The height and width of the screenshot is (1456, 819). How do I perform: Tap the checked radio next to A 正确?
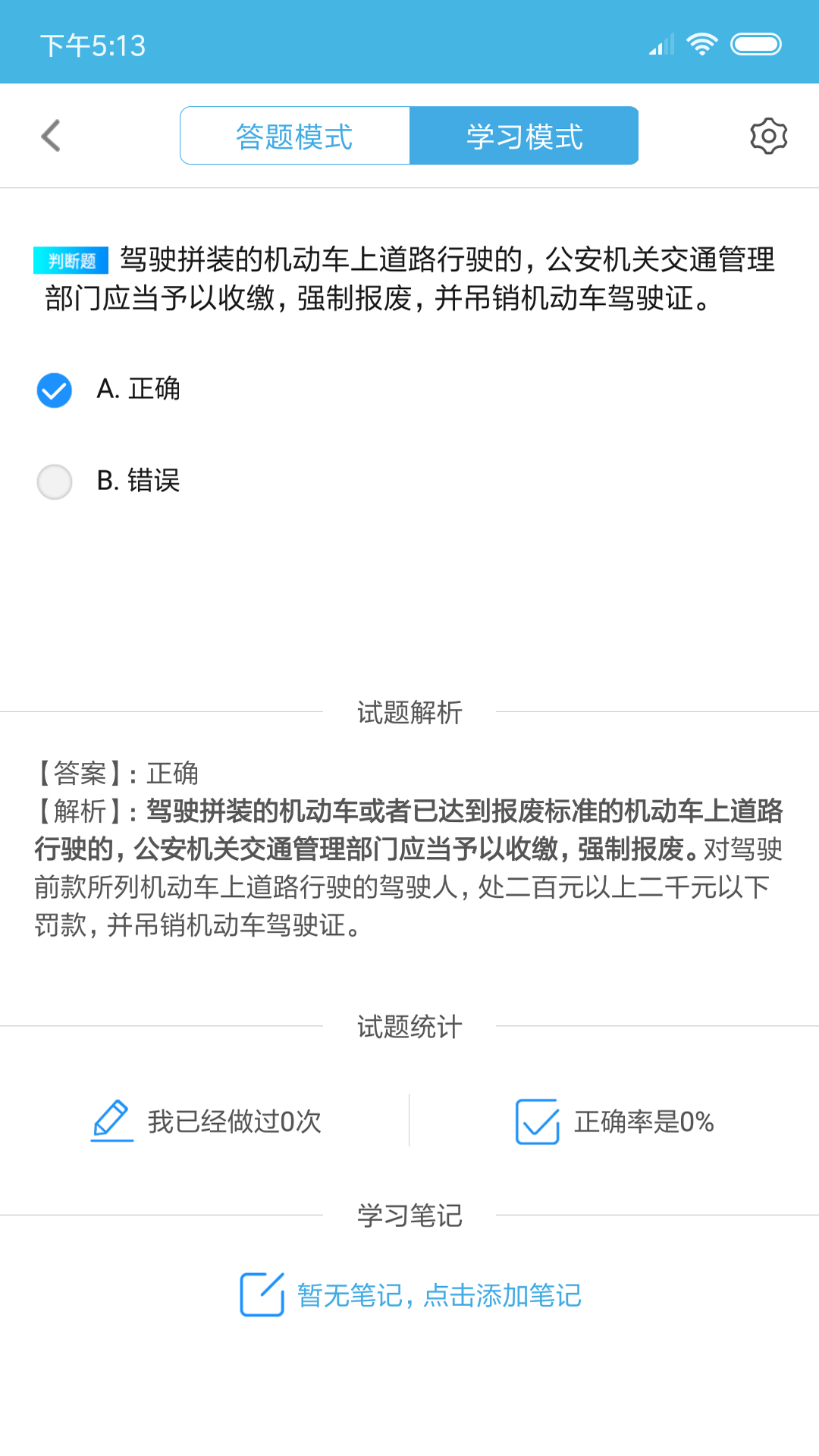click(x=54, y=392)
